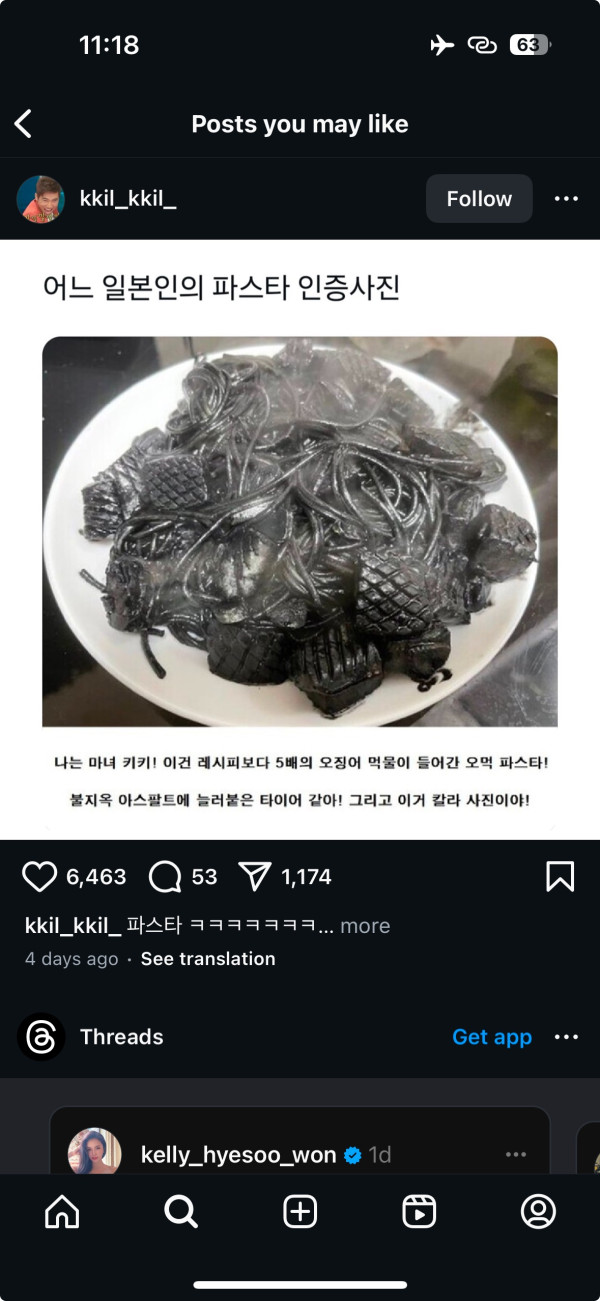Open Threads section overflow menu

tap(566, 1037)
